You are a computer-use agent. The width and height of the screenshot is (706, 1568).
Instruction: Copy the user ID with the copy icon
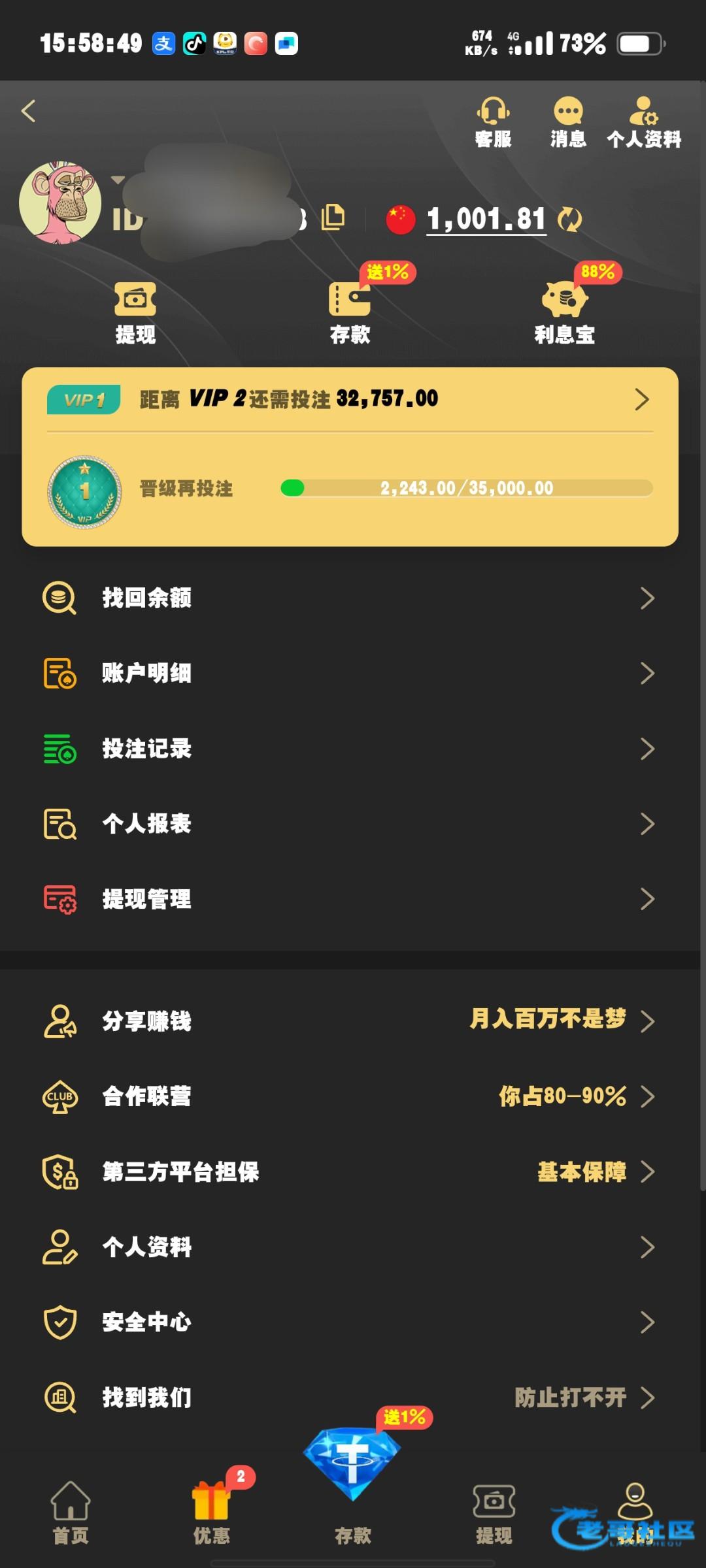[x=333, y=218]
